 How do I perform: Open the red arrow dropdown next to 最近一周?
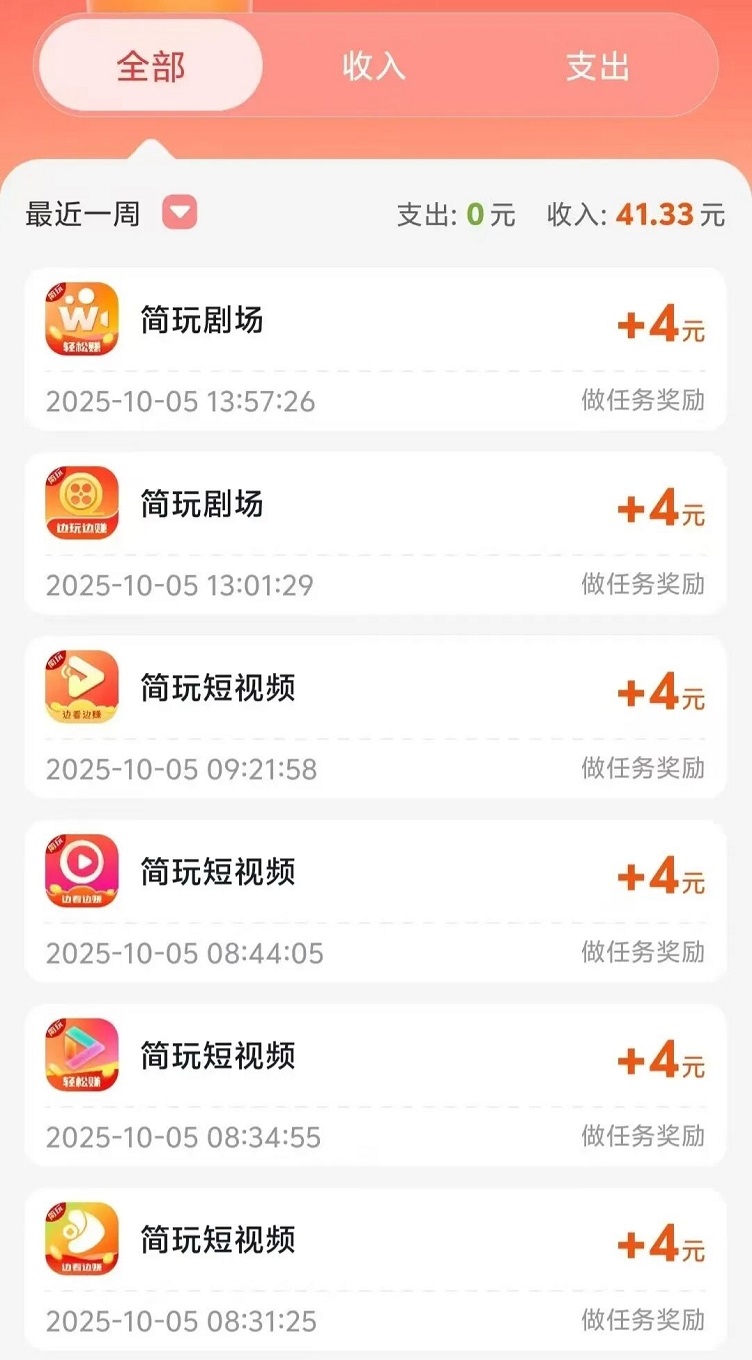pos(179,212)
